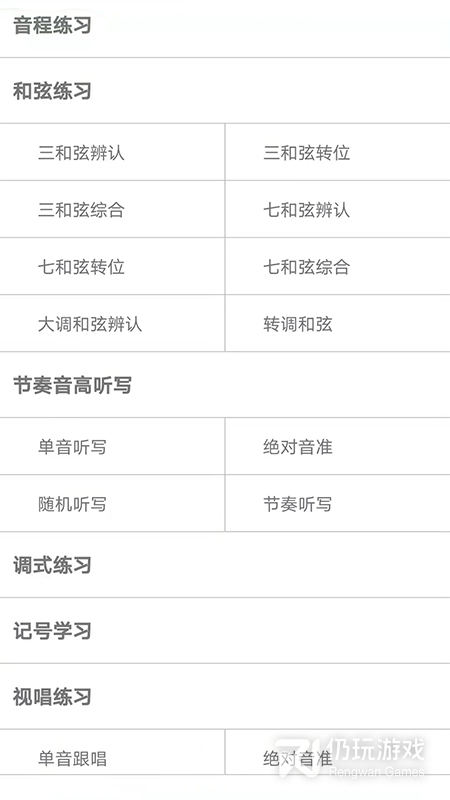
Task: Start 单音听写 dictation
Action: 112,446
